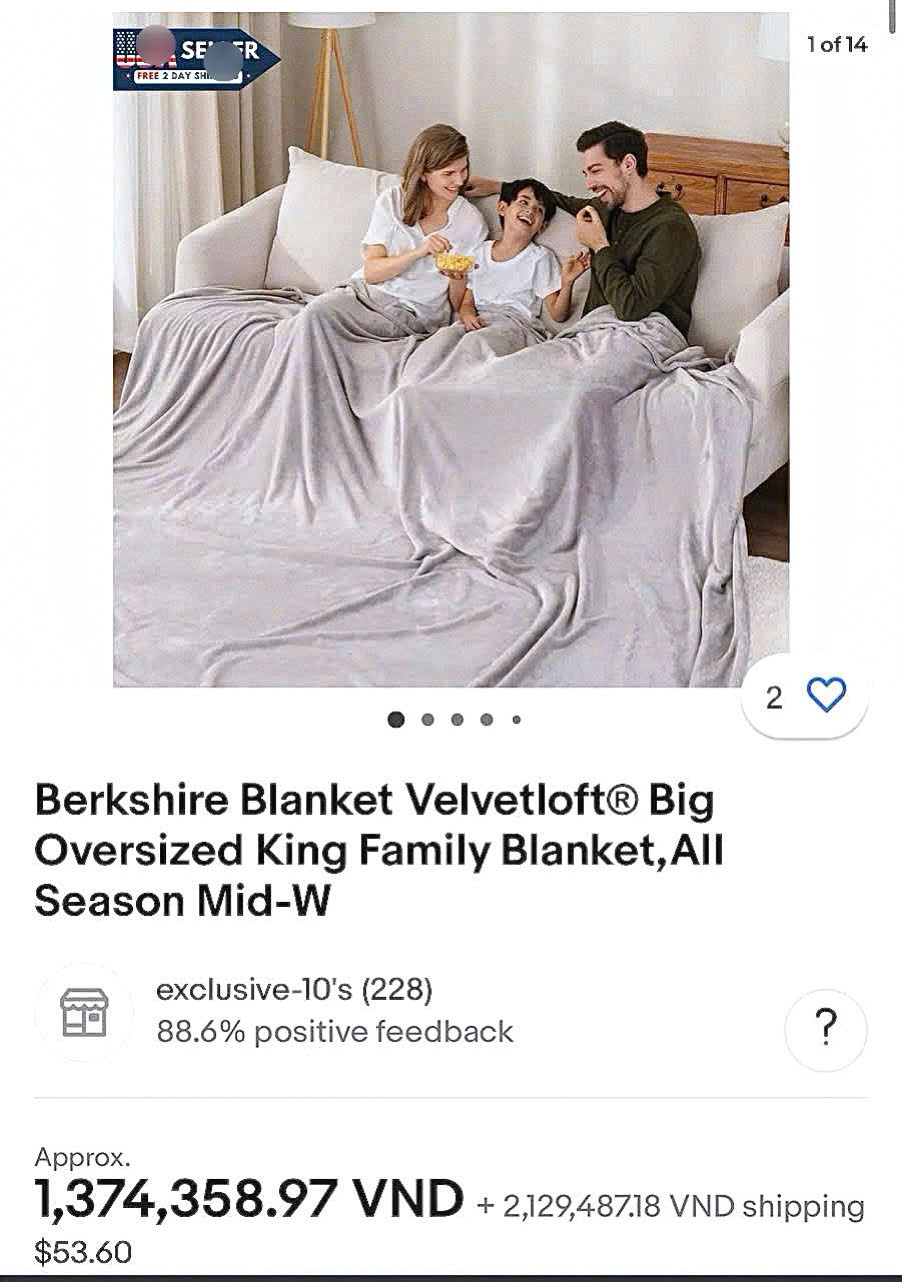Add this blanket to your watchlist with the heart
Screen dimensions: 902x1282
825,696
